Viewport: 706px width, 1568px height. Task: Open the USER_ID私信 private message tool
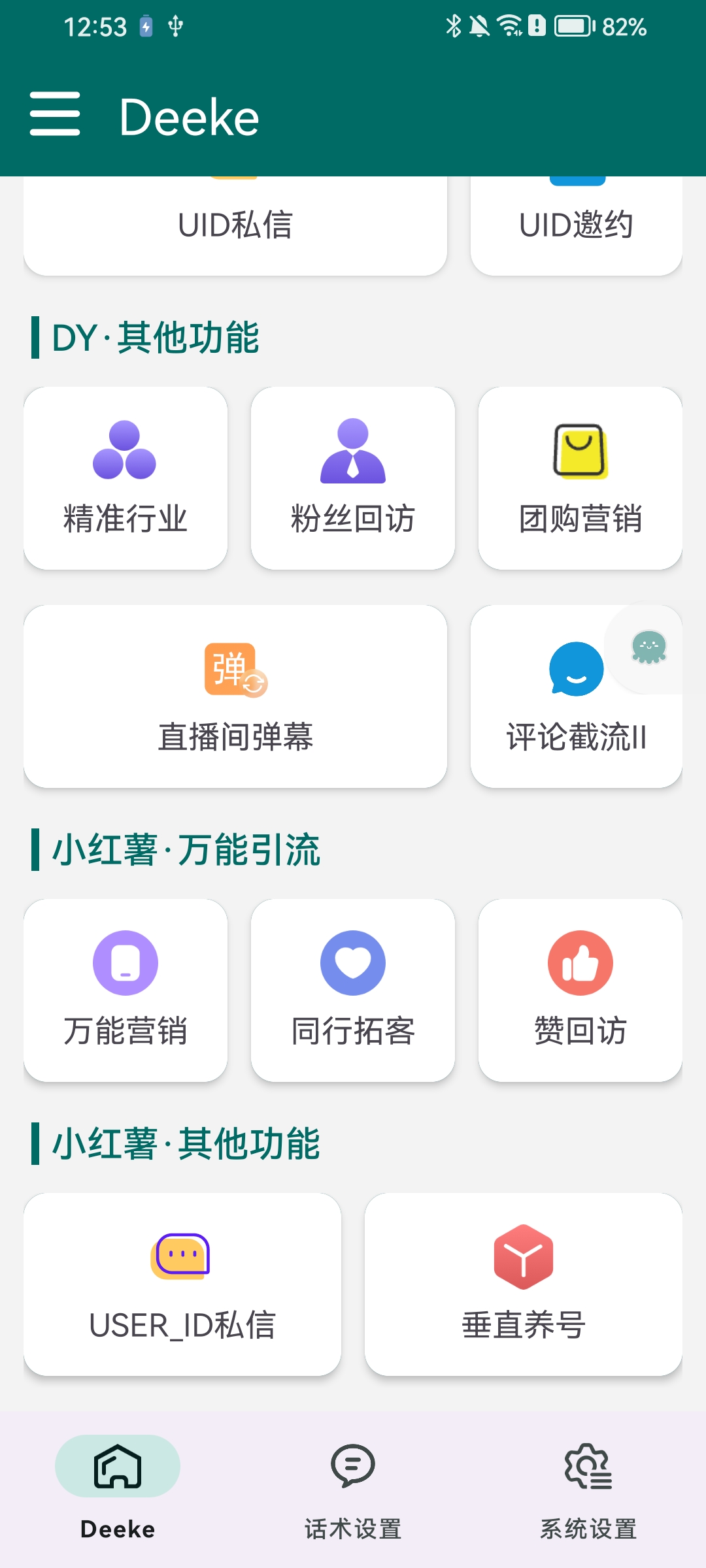[182, 1281]
